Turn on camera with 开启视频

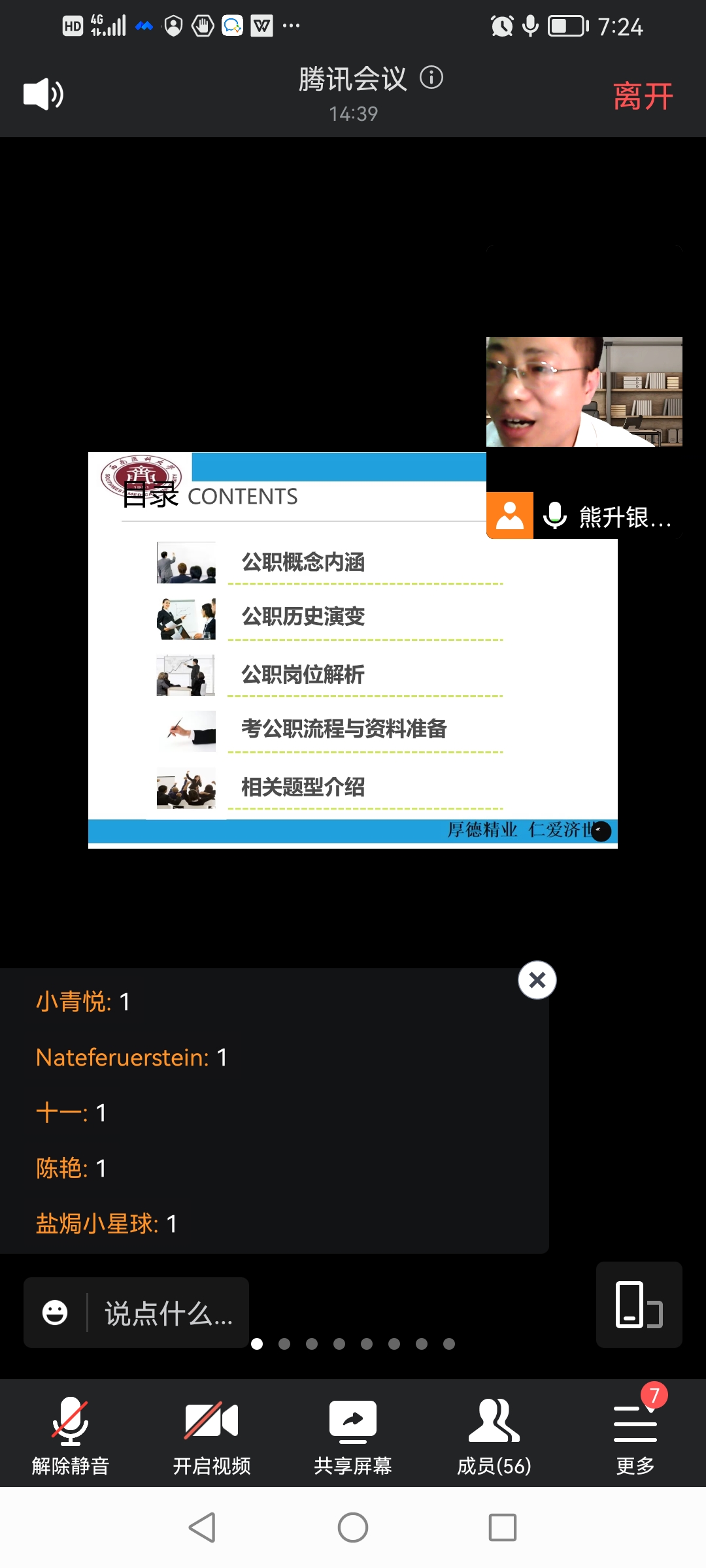(212, 1435)
